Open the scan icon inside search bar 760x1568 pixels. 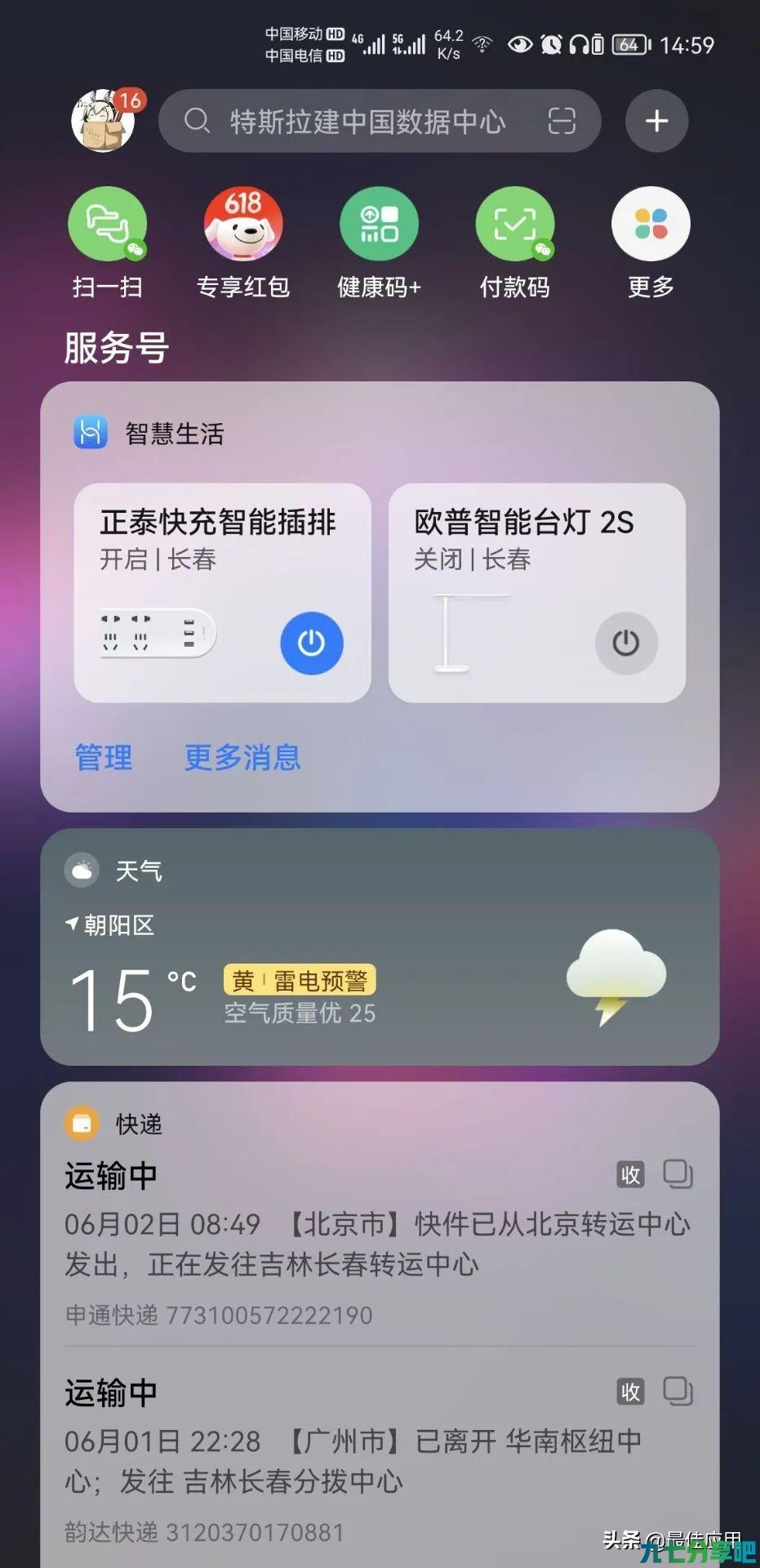pyautogui.click(x=562, y=121)
